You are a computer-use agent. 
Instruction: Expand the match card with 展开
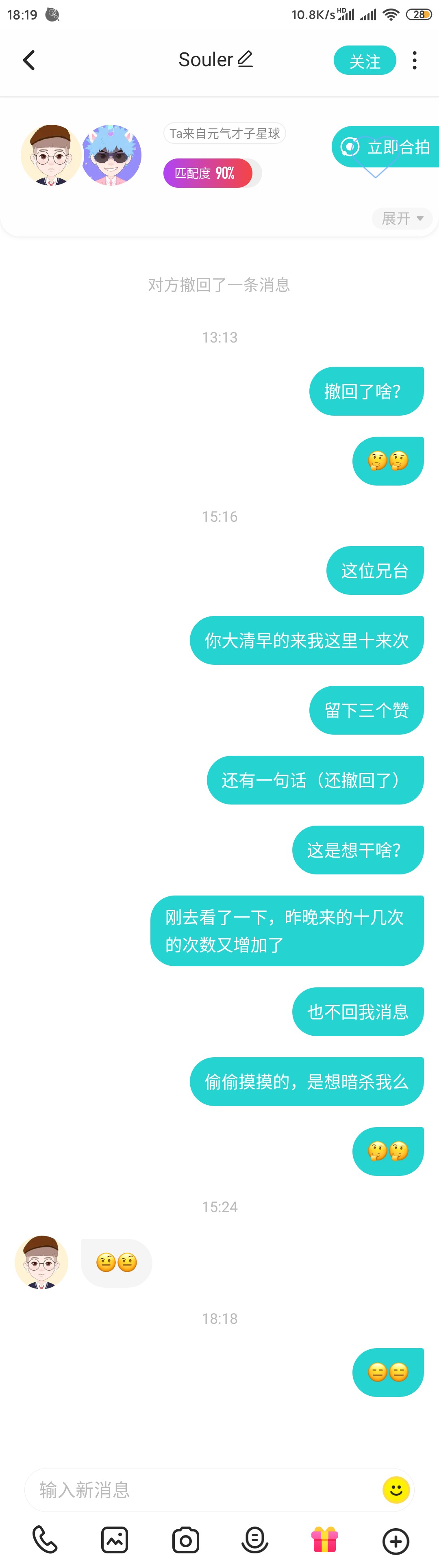pyautogui.click(x=402, y=219)
